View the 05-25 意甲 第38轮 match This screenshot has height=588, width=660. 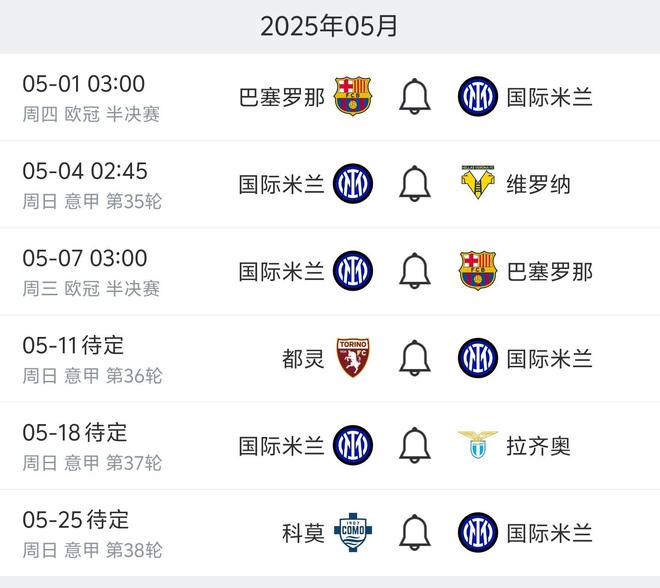[92, 532]
